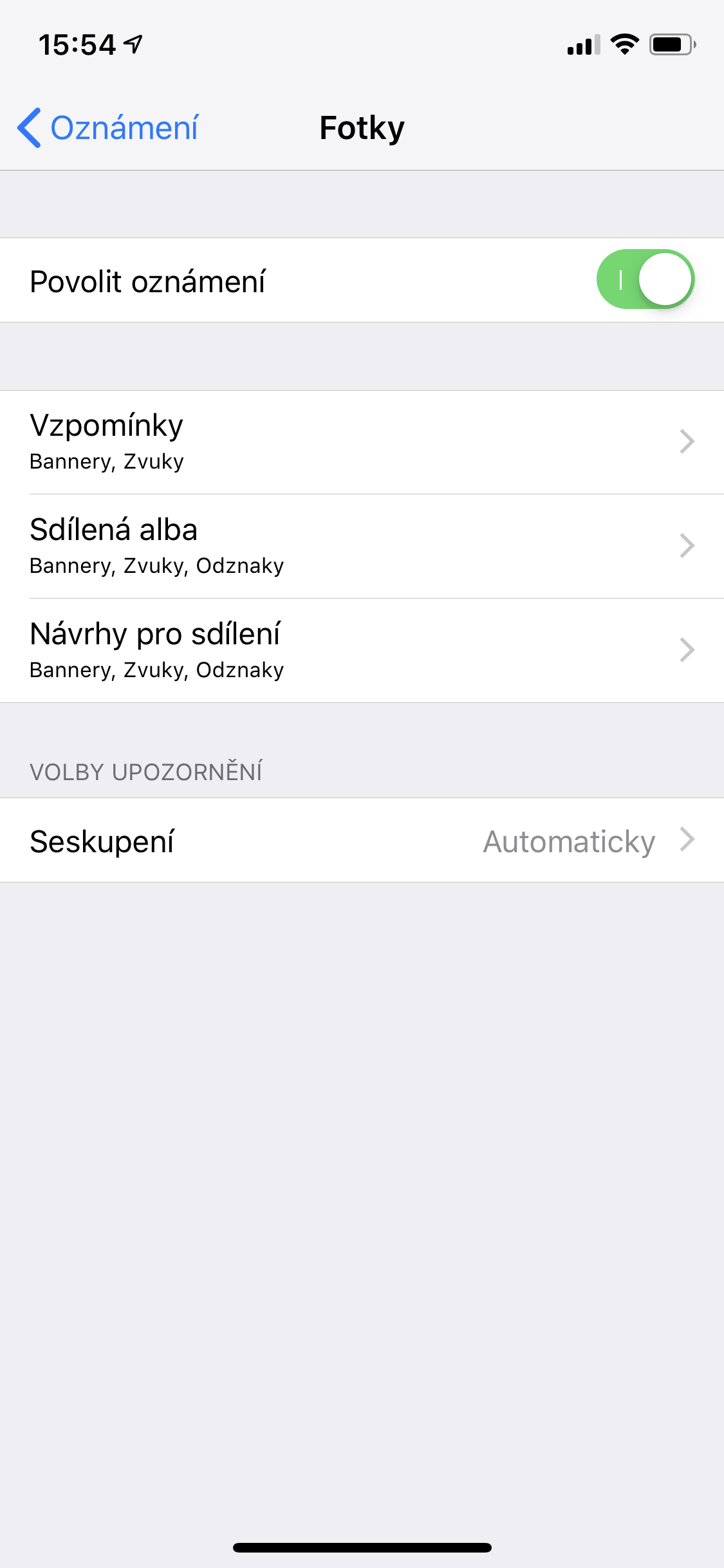Screen dimensions: 724x1568
Task: Change Seskupení grouping option
Action: tap(362, 841)
